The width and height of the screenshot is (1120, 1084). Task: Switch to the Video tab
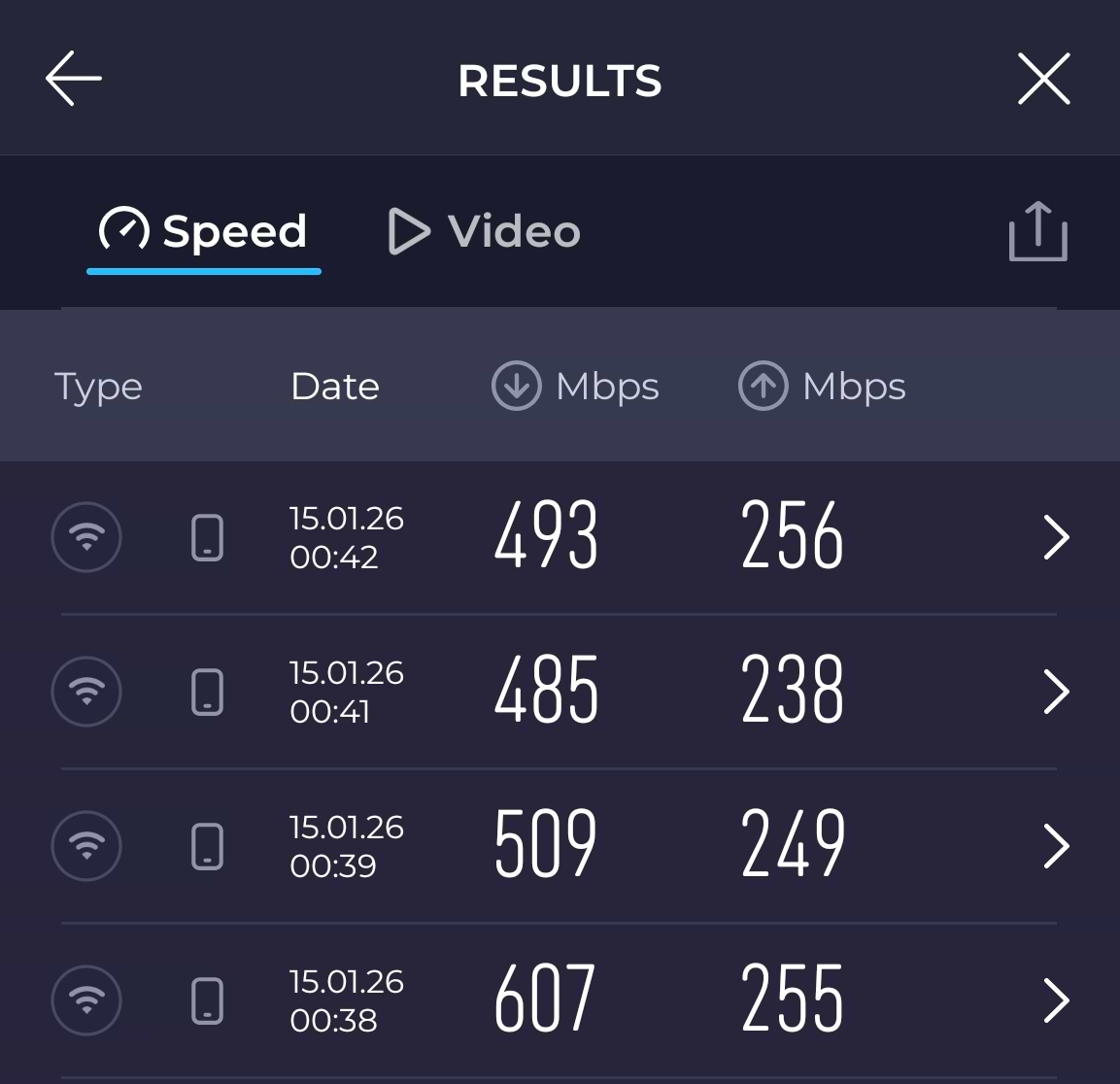tap(484, 231)
